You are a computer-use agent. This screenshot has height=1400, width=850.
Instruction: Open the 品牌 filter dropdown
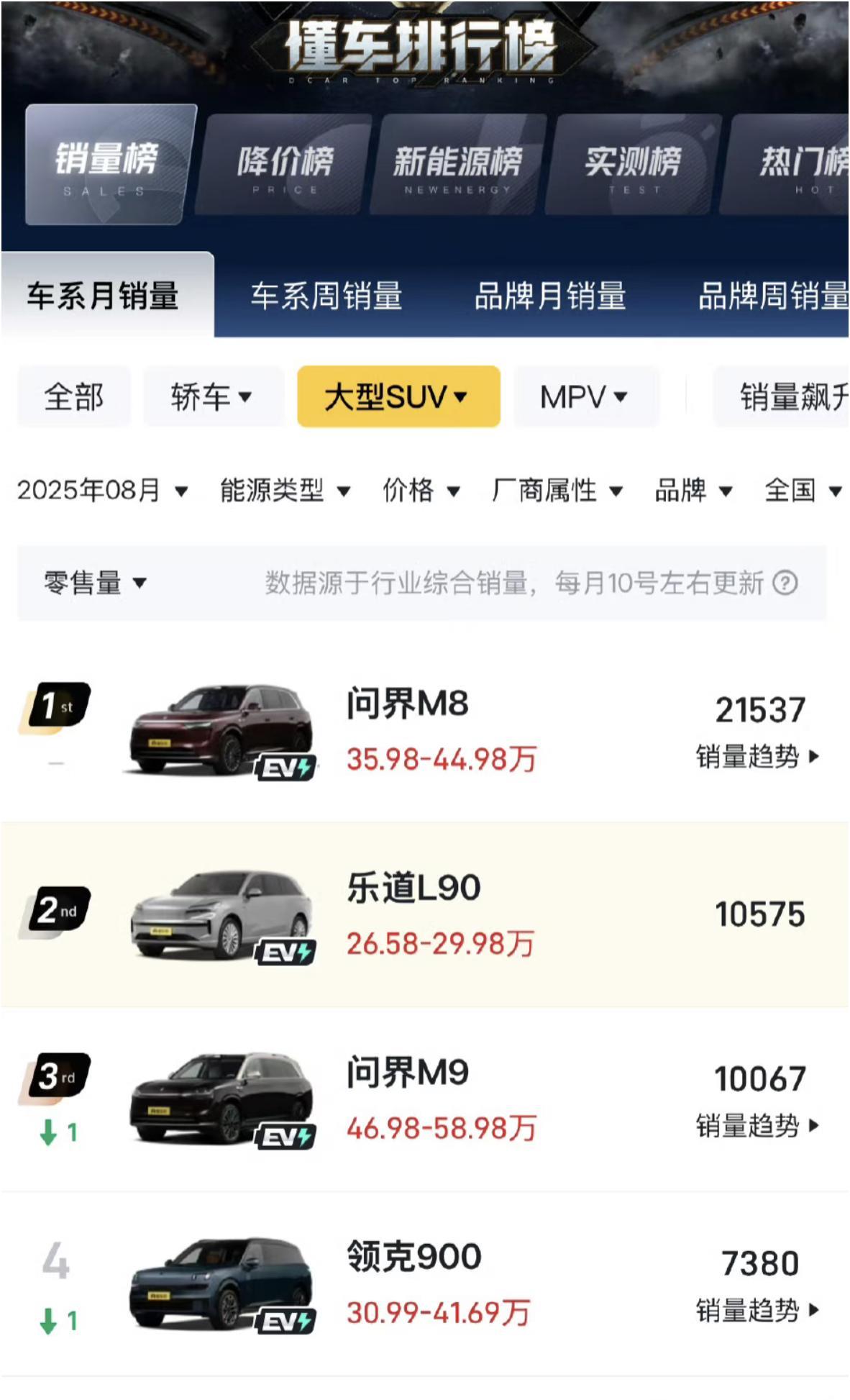click(x=693, y=491)
